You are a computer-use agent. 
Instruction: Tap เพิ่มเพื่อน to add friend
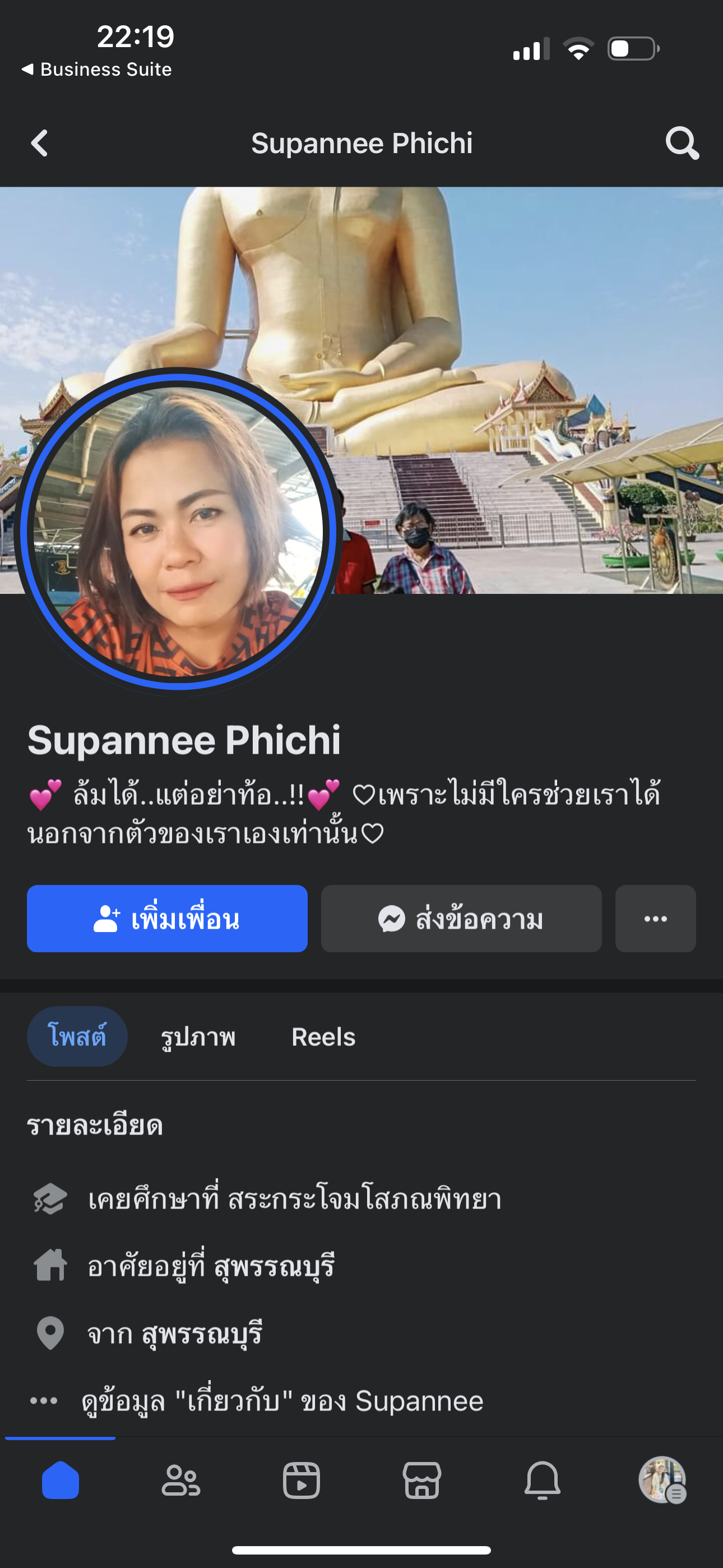[x=167, y=919]
